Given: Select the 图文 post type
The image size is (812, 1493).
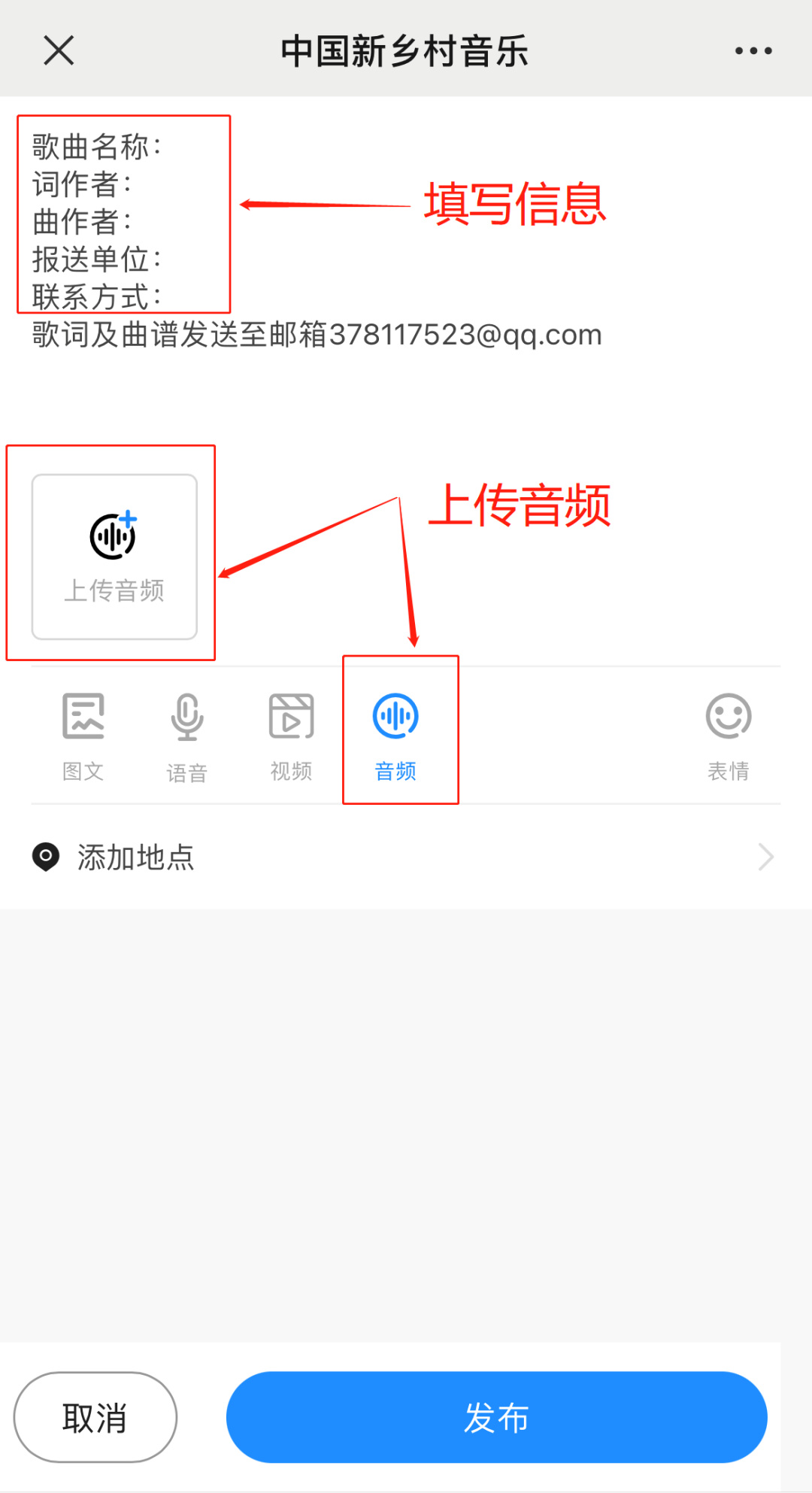Looking at the screenshot, I should point(83,736).
